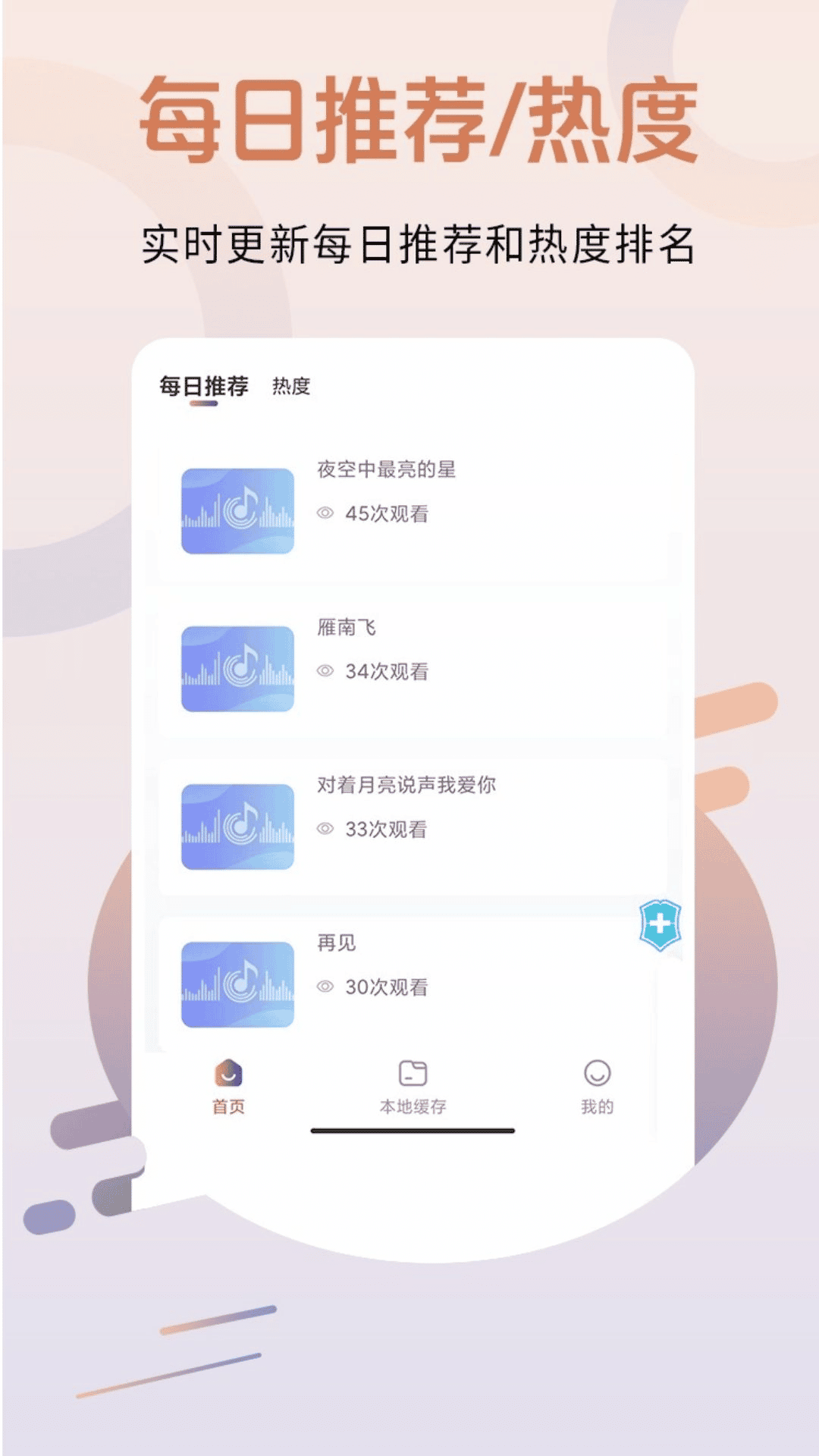Tap the blue shield plus icon
819x1456 pixels.
point(659,924)
